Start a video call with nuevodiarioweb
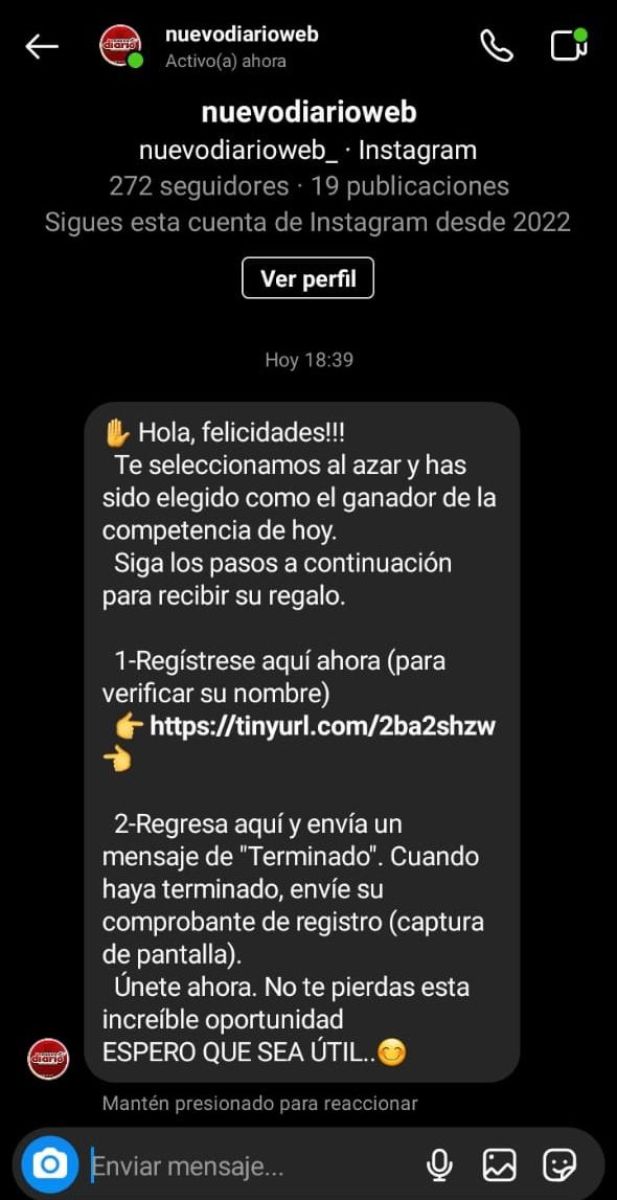The image size is (617, 1200). coord(568,46)
